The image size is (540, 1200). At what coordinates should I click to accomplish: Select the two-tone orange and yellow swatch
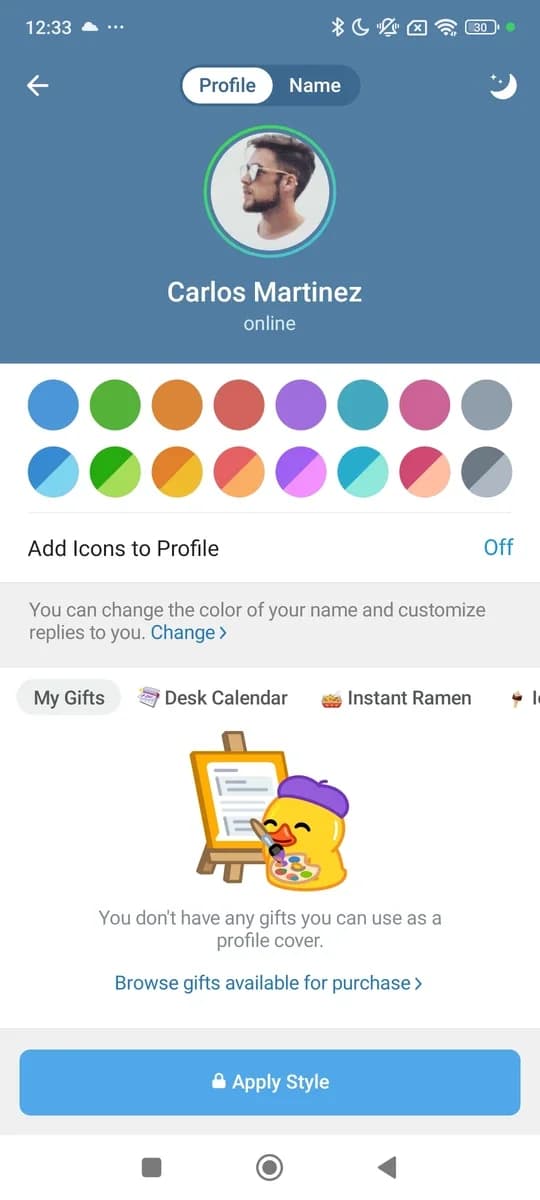click(x=177, y=471)
